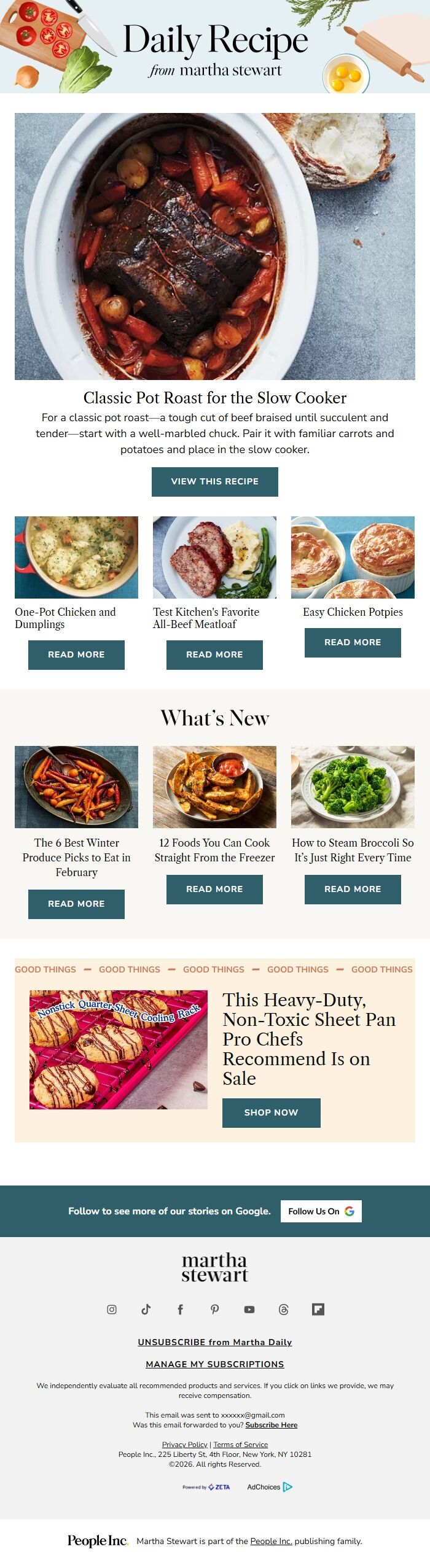
Task: Read more about All-Beef Meatloaf
Action: [214, 654]
